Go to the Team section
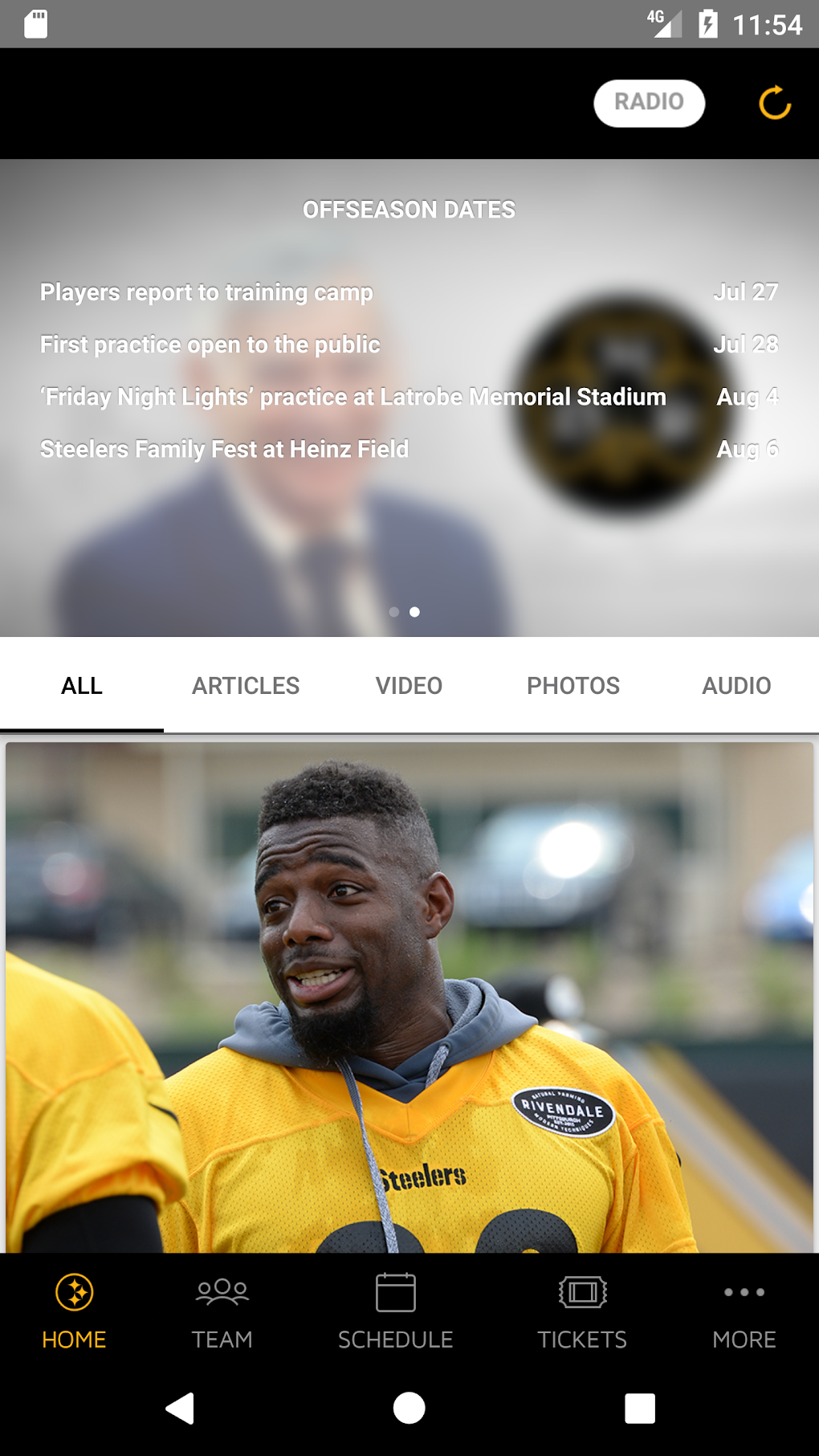The height and width of the screenshot is (1456, 819). [222, 1311]
